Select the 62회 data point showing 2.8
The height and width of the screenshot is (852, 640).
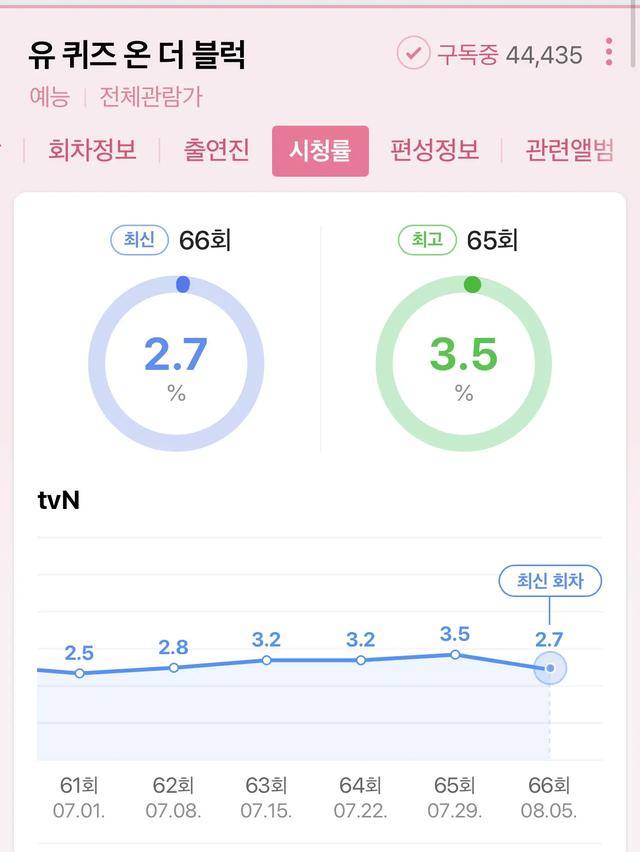click(x=173, y=667)
